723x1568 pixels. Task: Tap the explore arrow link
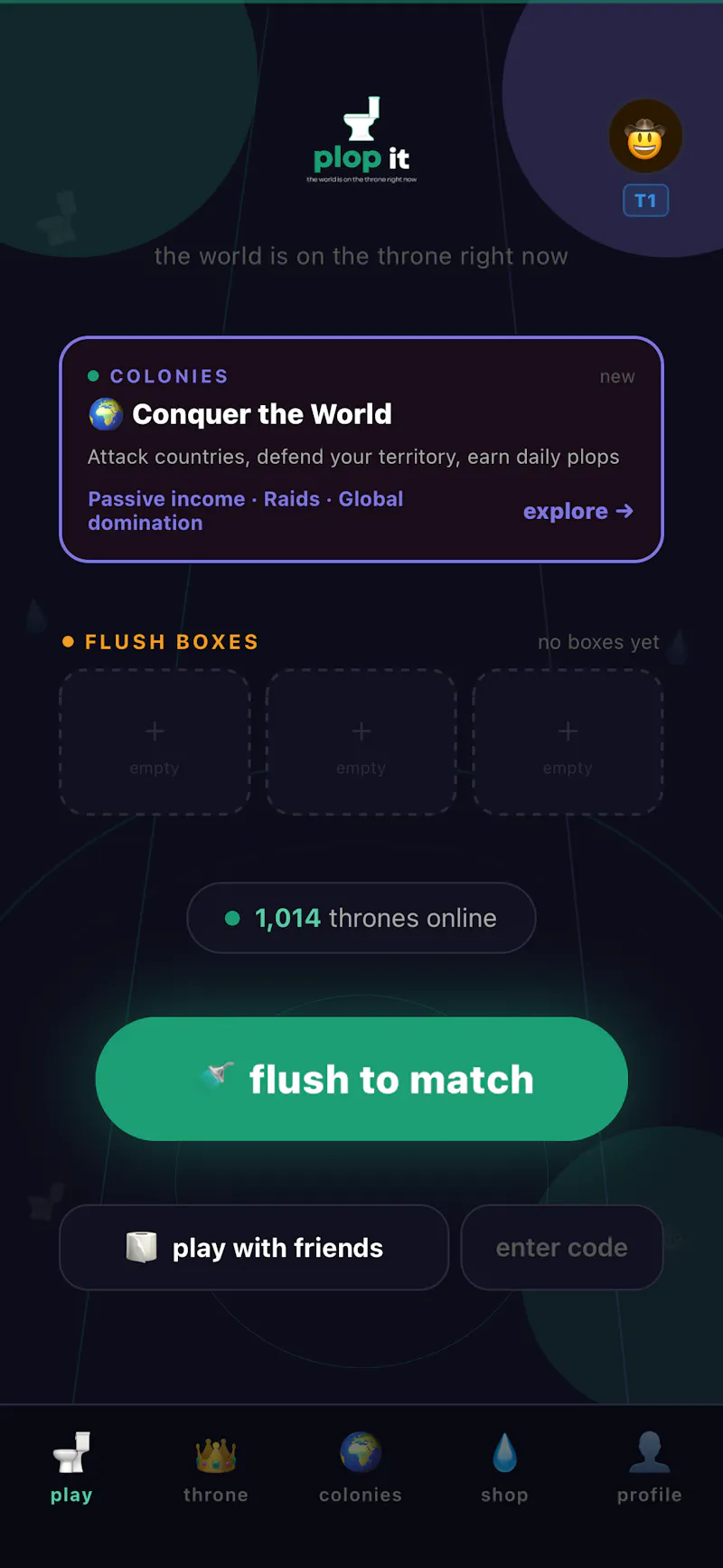click(x=578, y=511)
